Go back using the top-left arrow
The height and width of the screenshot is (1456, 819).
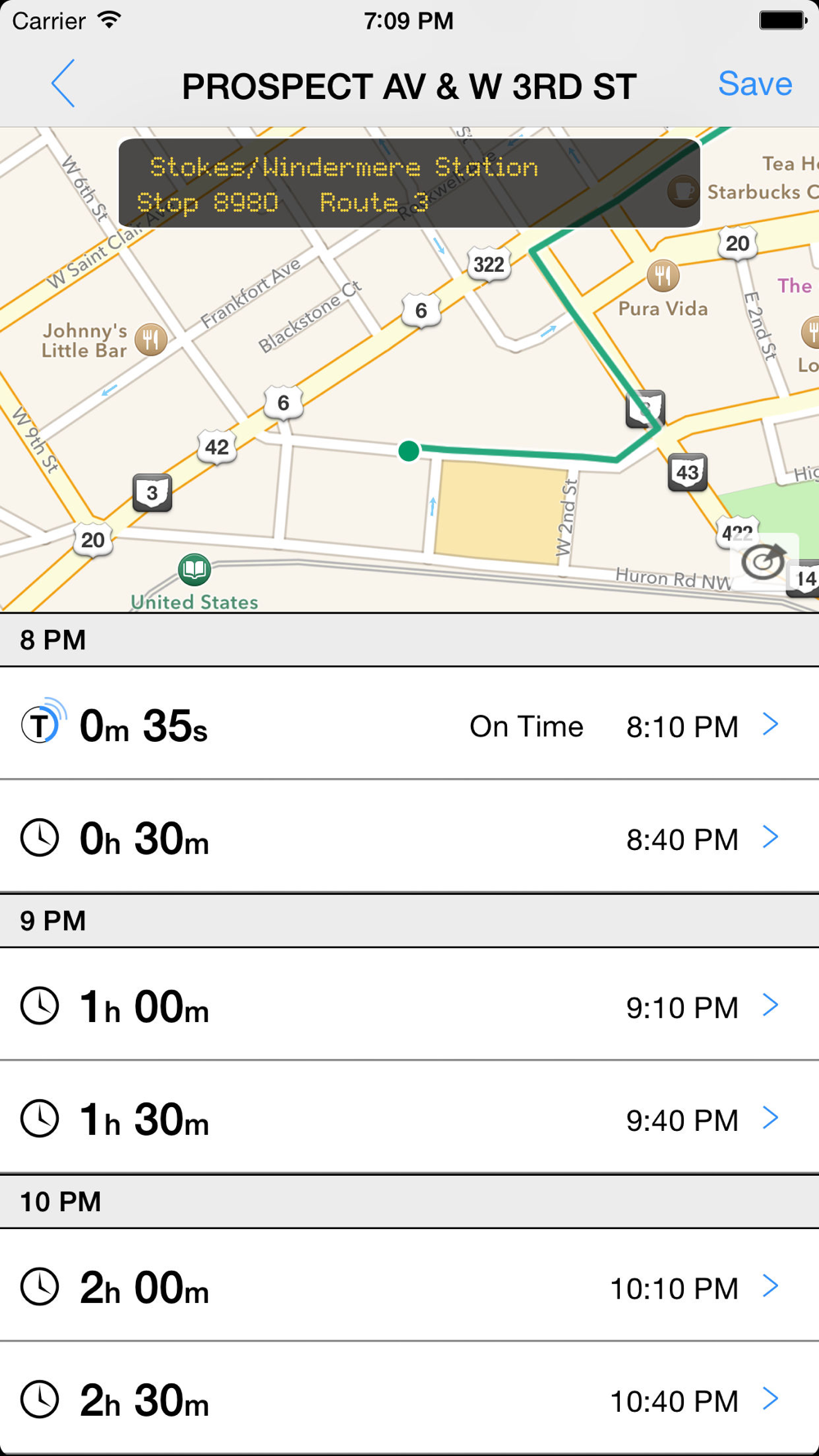click(x=63, y=84)
